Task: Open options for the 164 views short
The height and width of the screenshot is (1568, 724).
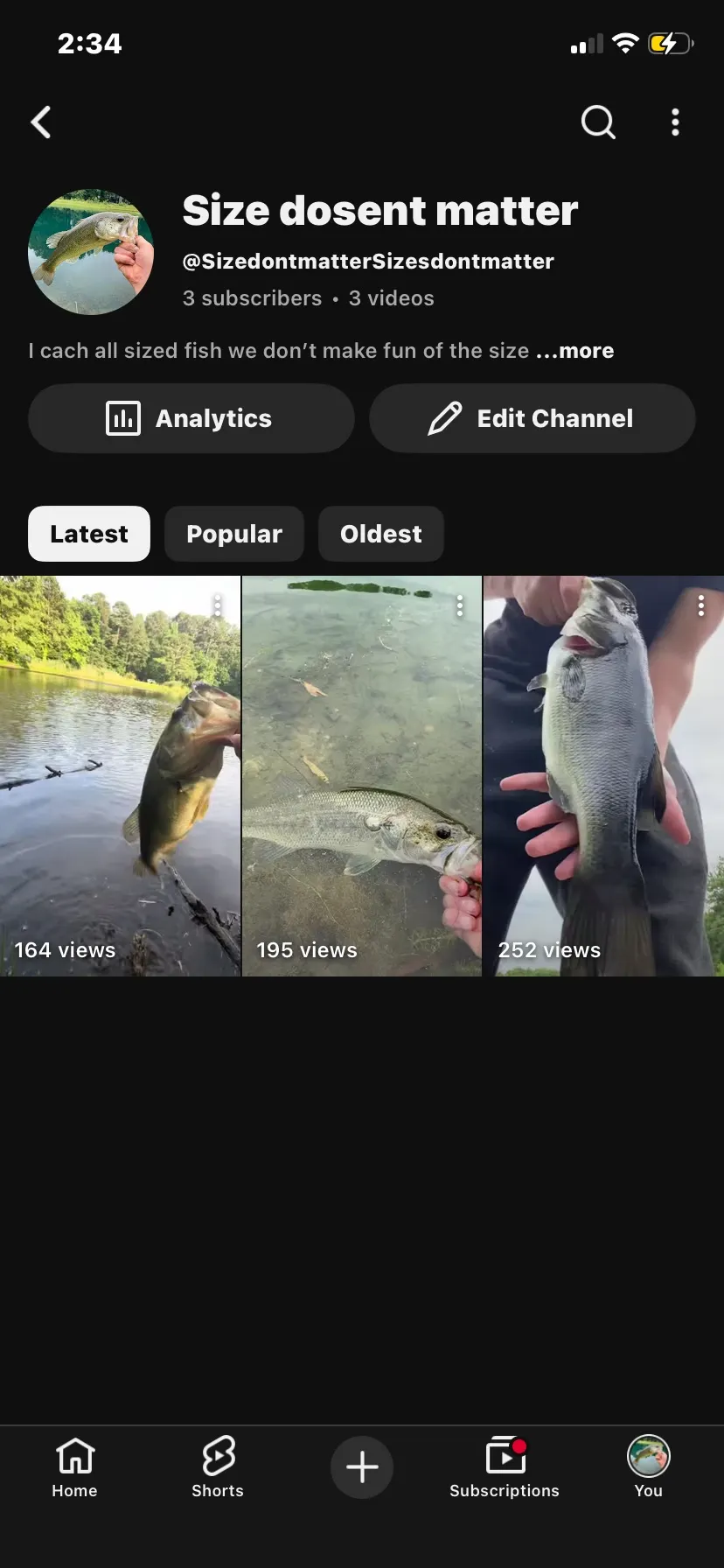Action: coord(218,605)
